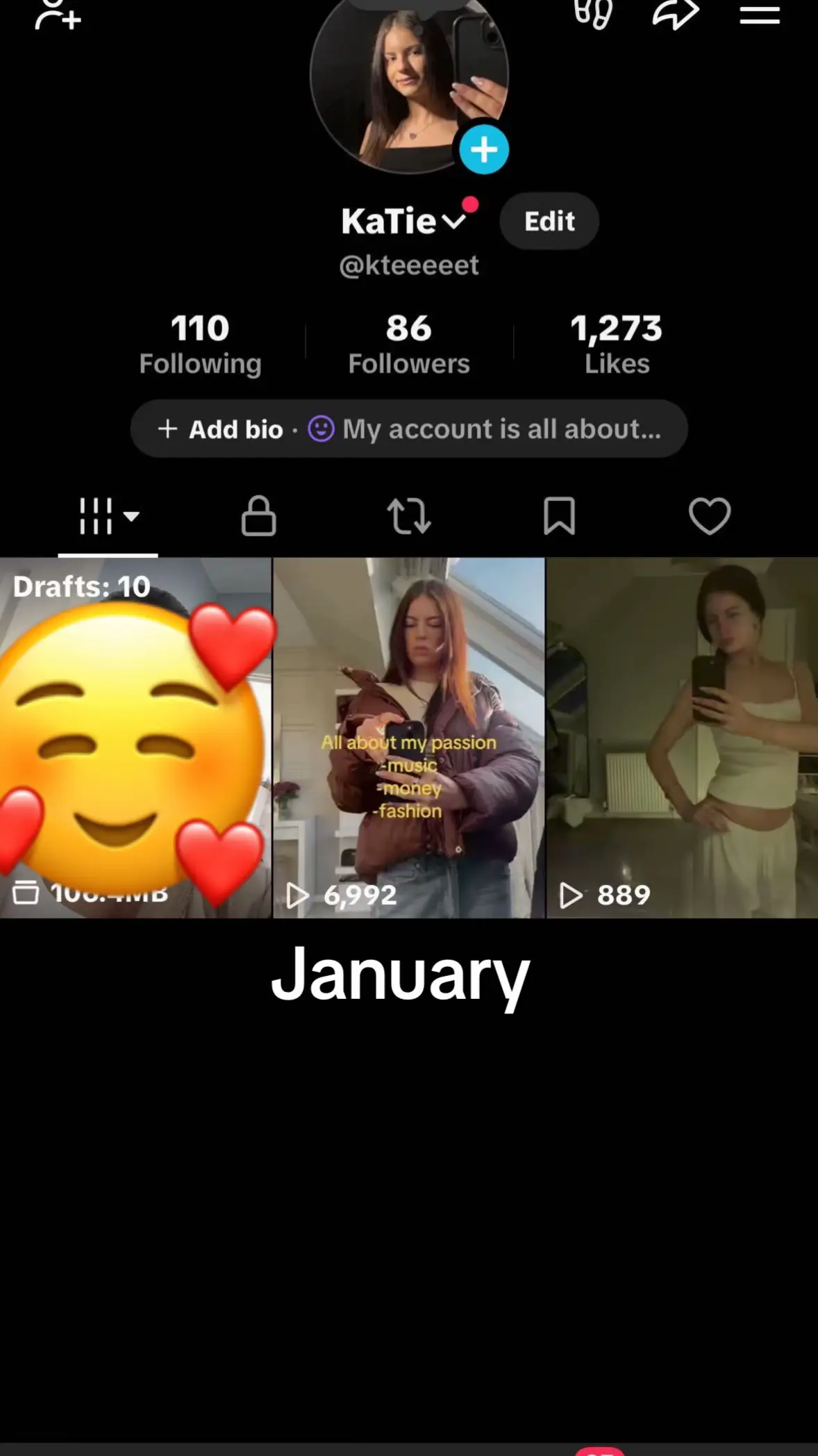Tap the Edit profile button
This screenshot has width=818, height=1456.
pos(549,221)
